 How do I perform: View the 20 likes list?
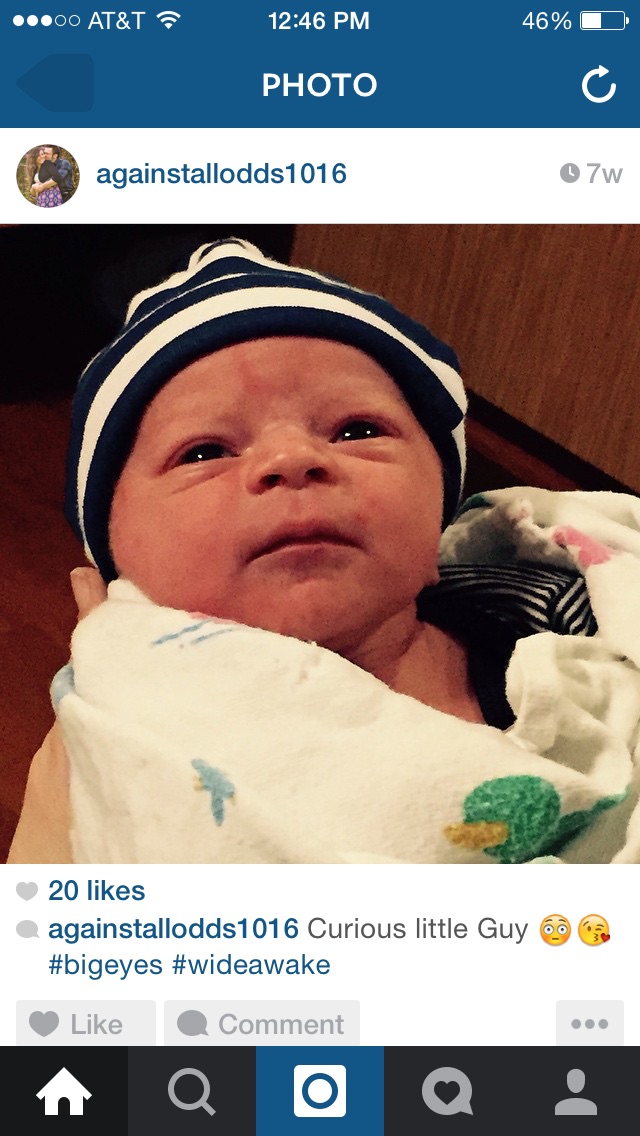click(96, 890)
